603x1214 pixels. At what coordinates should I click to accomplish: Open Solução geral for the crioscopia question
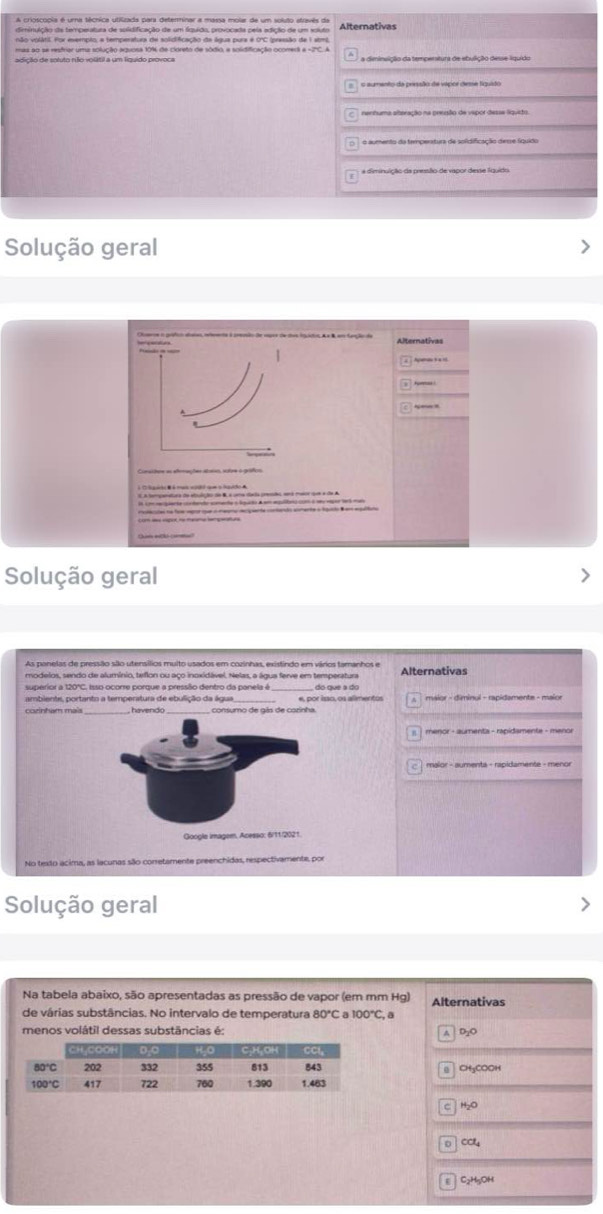[300, 247]
